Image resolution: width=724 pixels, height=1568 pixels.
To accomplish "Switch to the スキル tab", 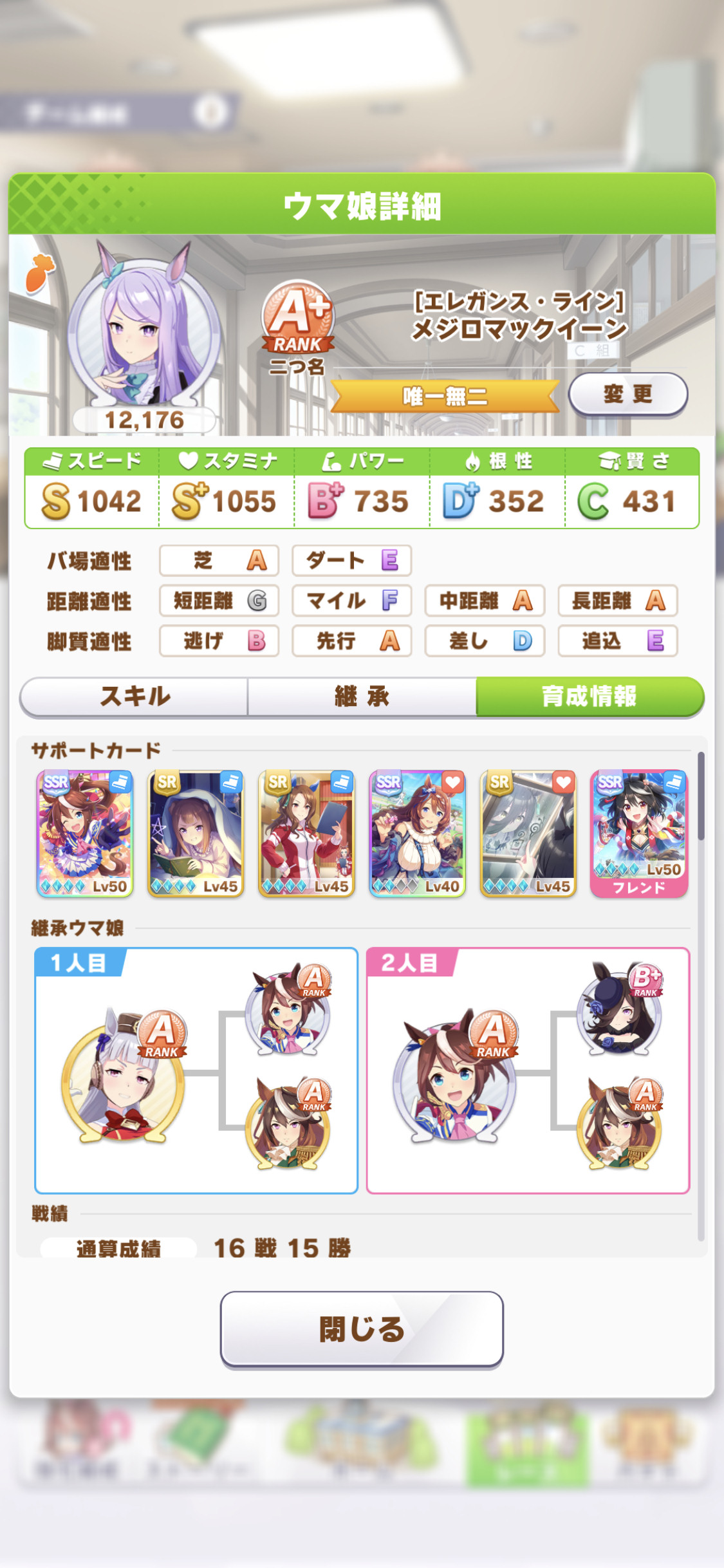I will 135,696.
